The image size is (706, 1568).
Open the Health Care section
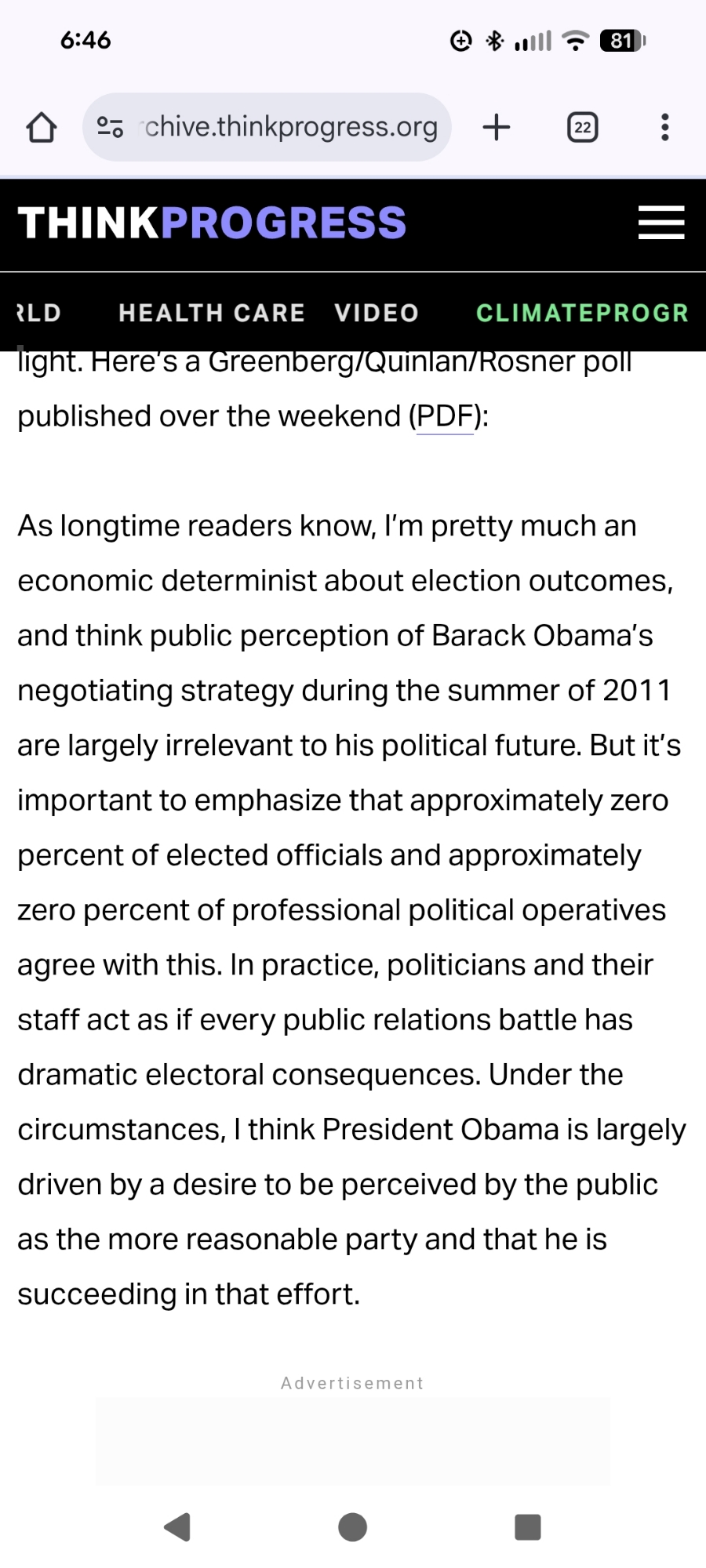[211, 313]
